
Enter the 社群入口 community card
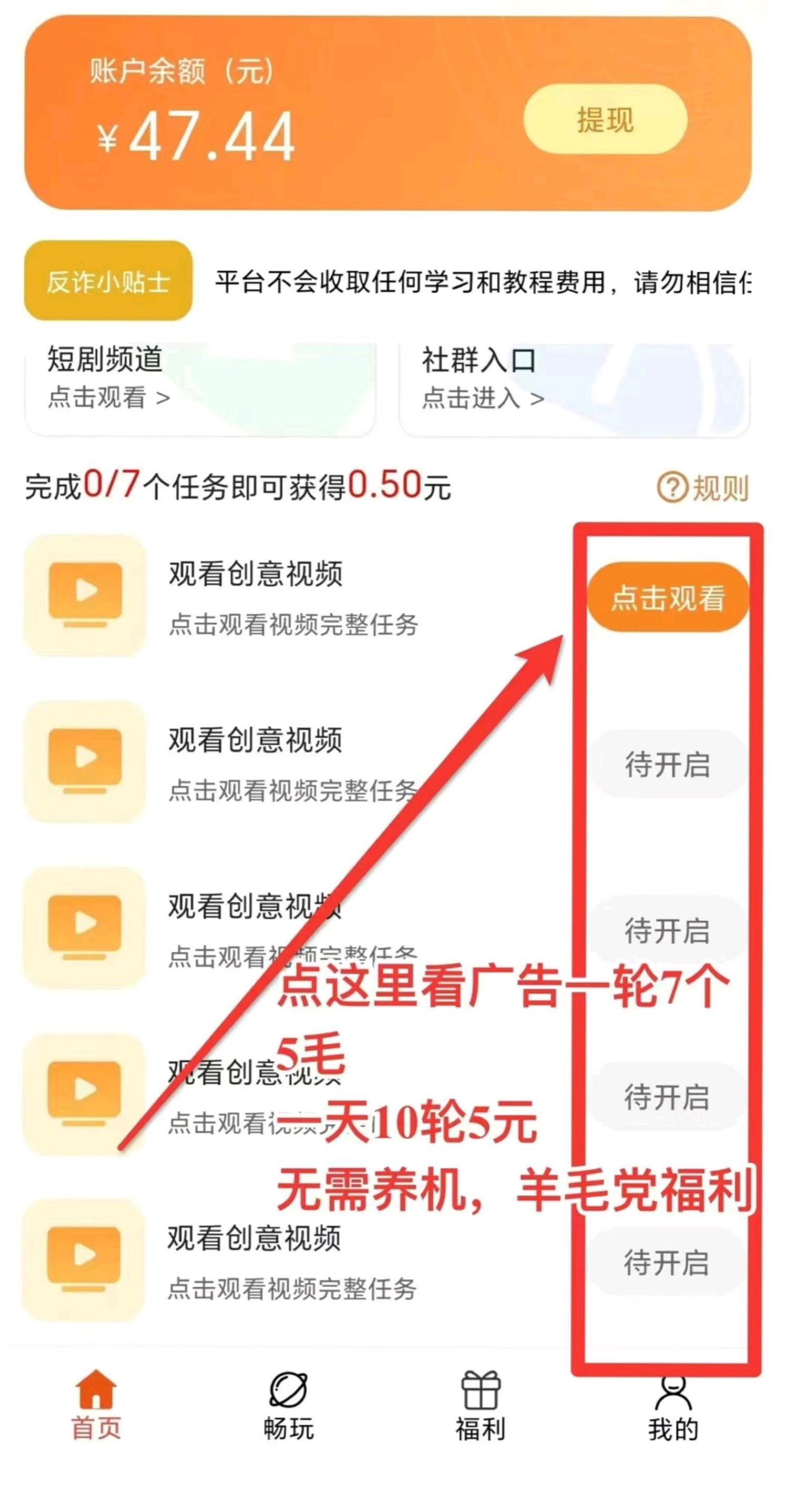pyautogui.click(x=573, y=385)
